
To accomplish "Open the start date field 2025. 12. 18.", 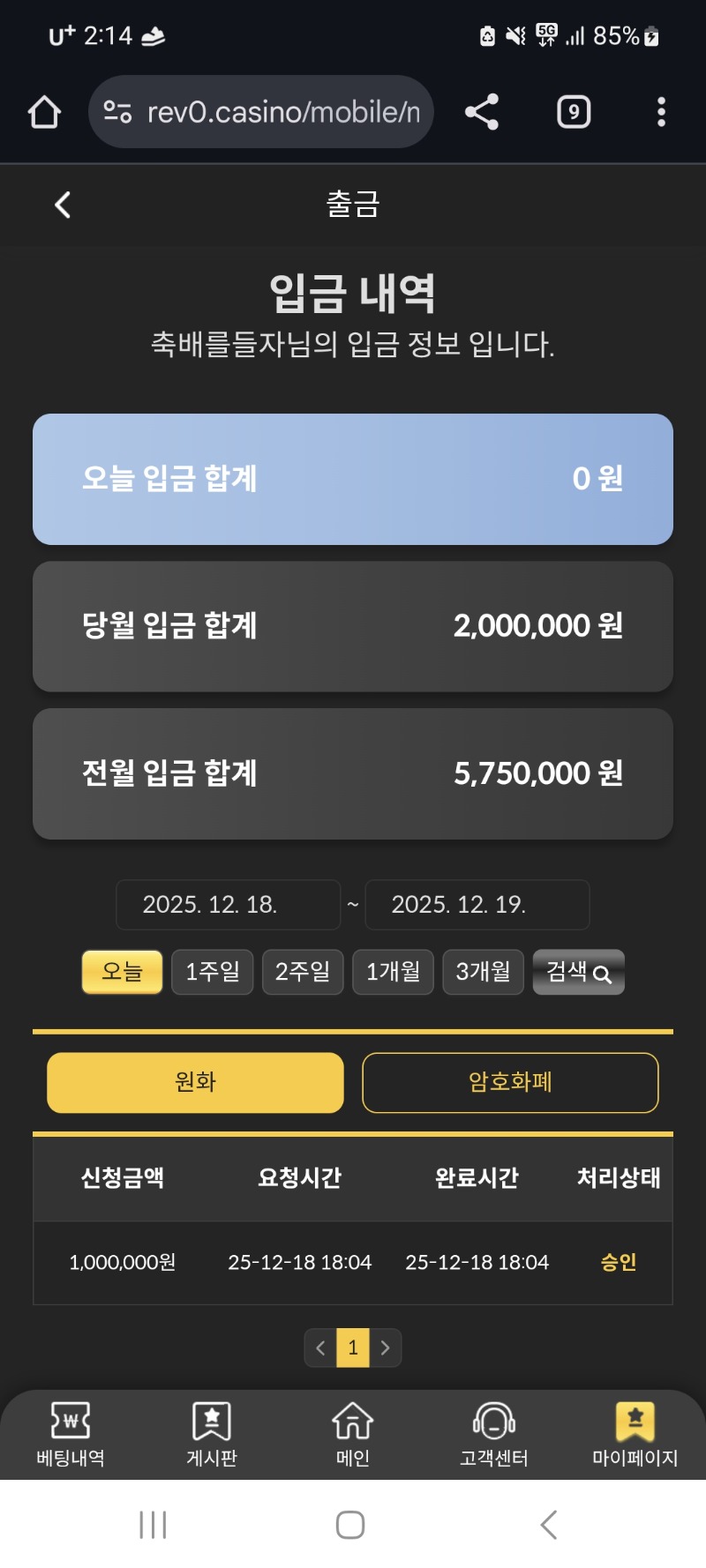I will (x=228, y=905).
